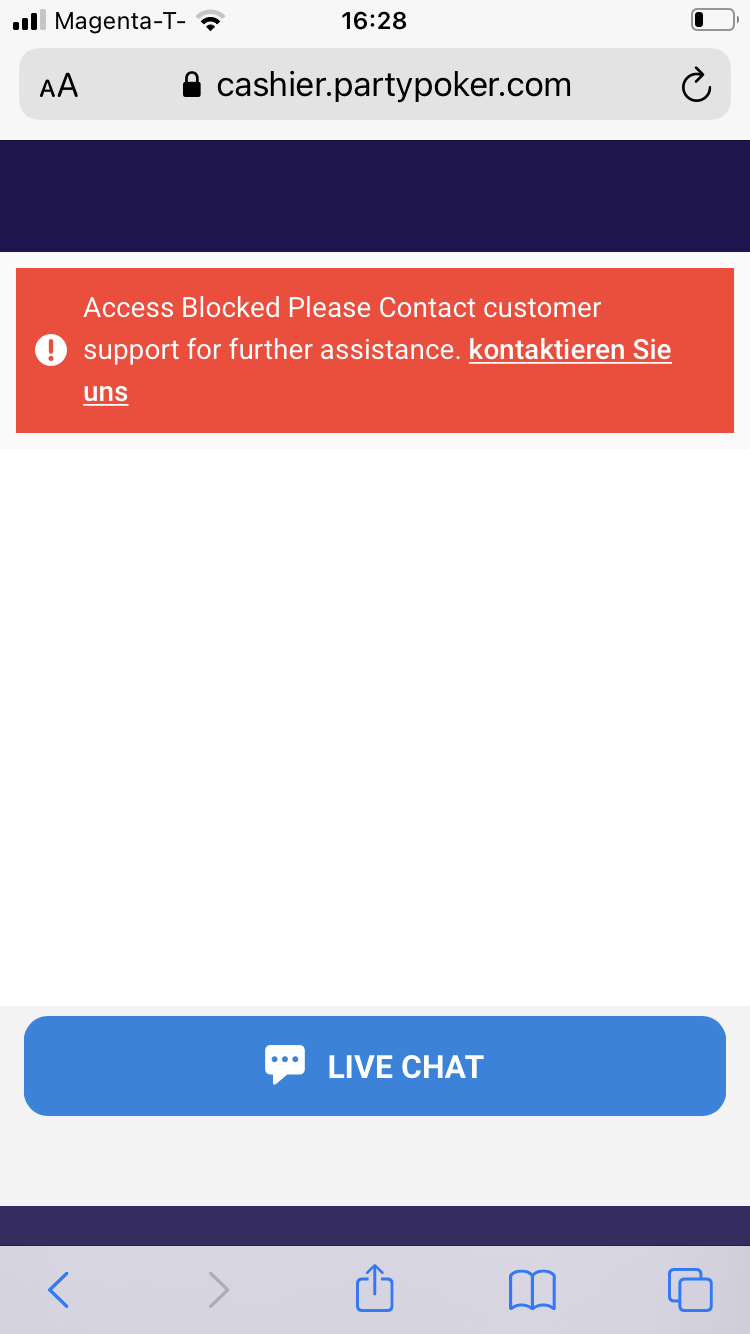
Task: Go back to the previous page
Action: pyautogui.click(x=59, y=1289)
